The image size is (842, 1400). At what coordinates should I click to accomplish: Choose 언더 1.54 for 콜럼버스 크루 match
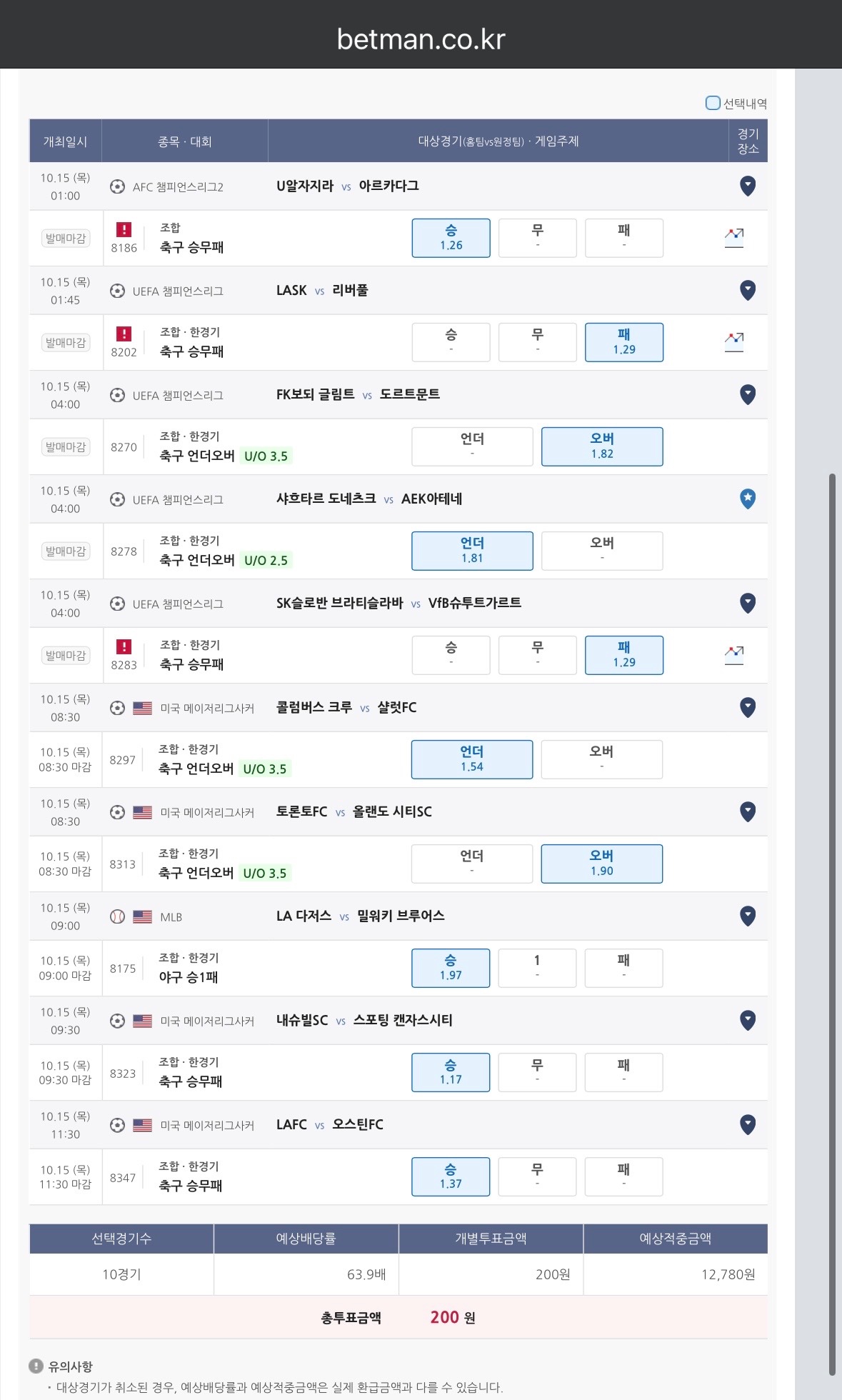[x=472, y=759]
